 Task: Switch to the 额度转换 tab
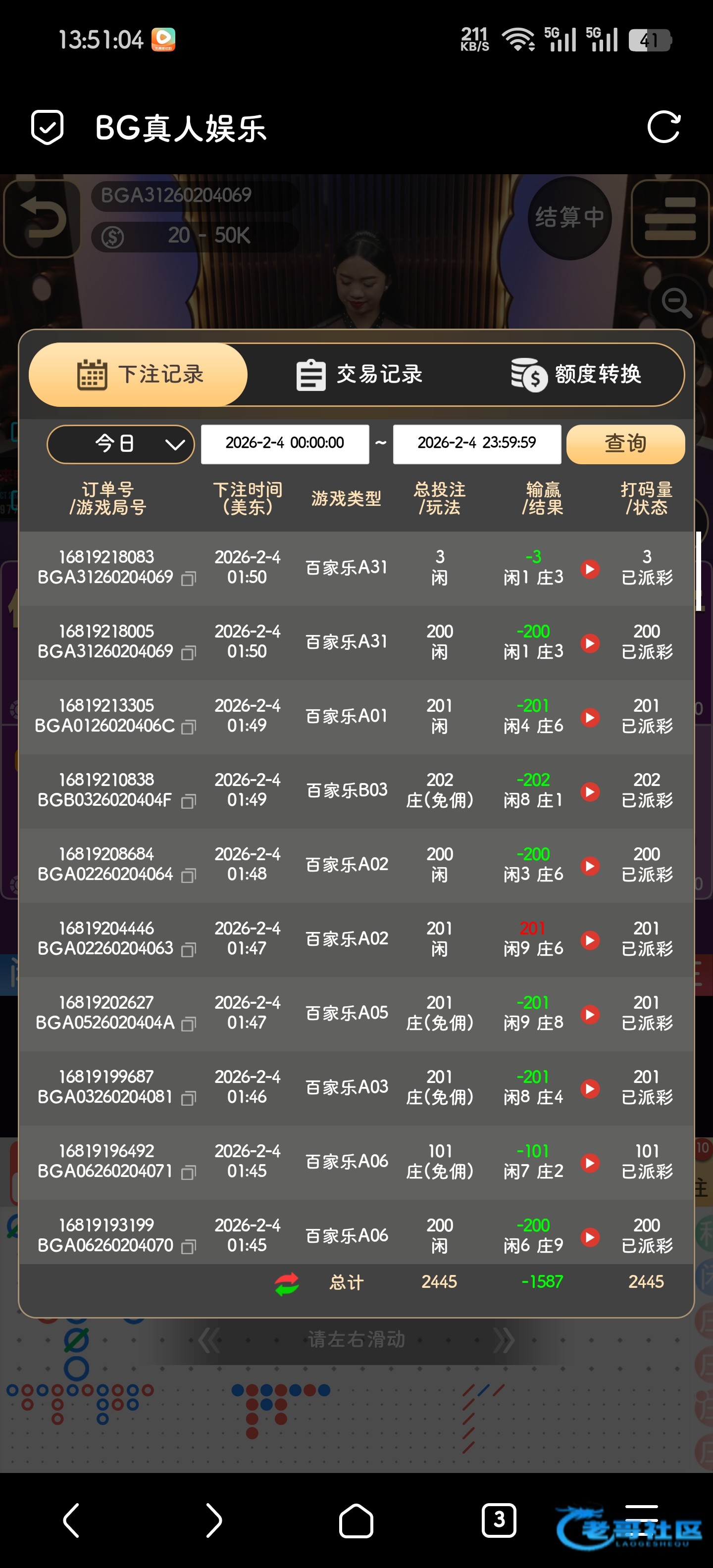(x=576, y=374)
